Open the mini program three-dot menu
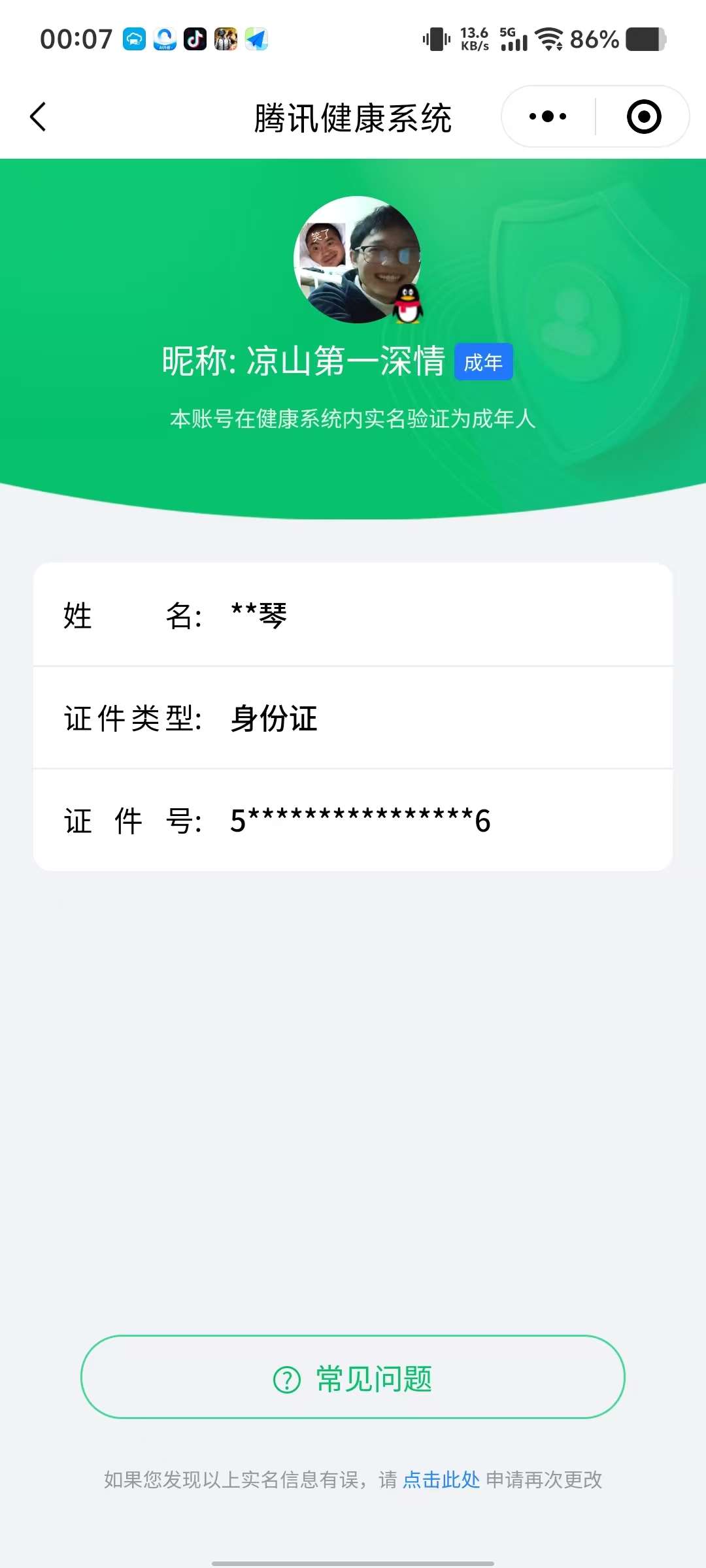 (x=548, y=117)
